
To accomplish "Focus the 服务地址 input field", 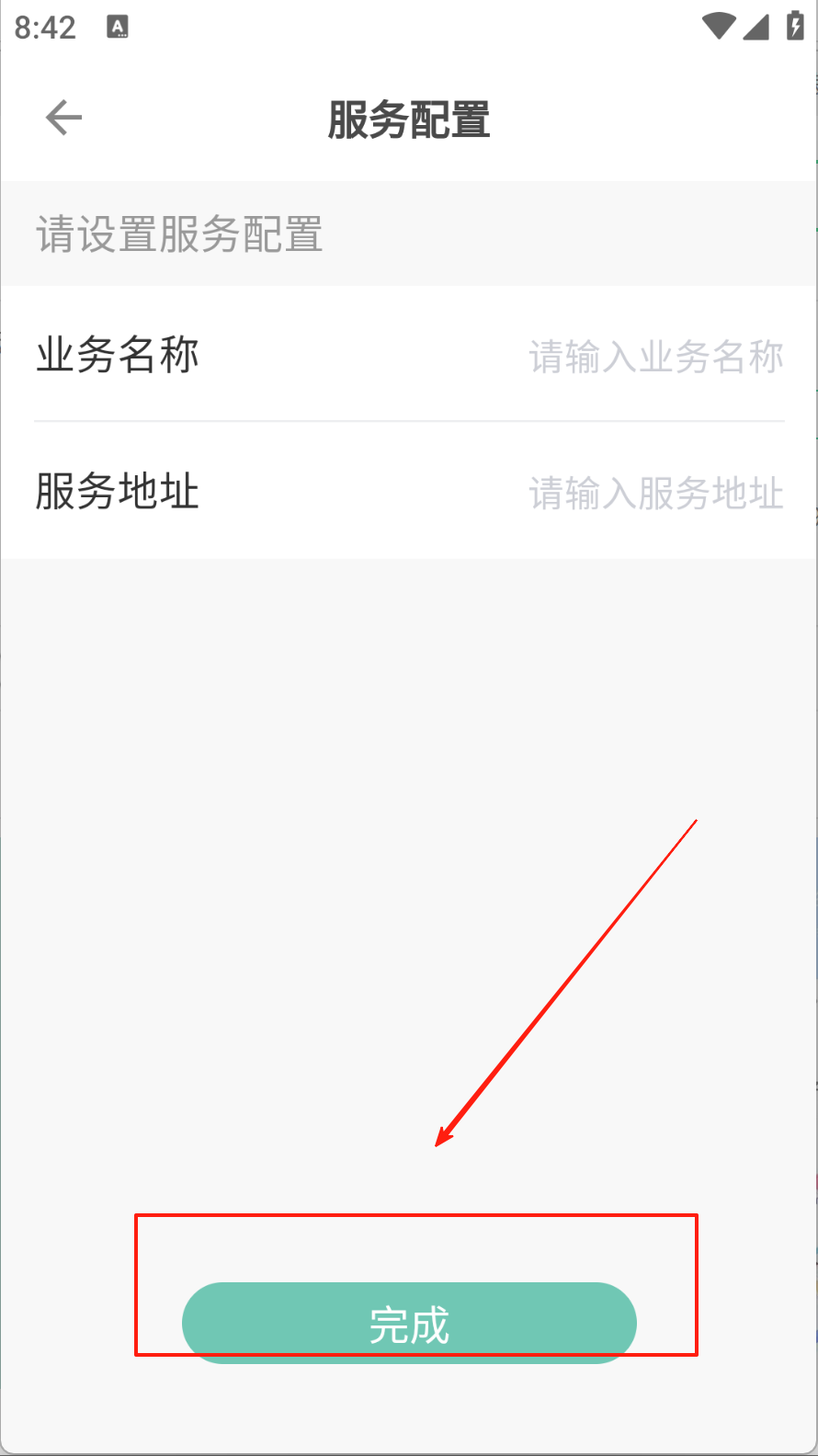I will (x=656, y=493).
